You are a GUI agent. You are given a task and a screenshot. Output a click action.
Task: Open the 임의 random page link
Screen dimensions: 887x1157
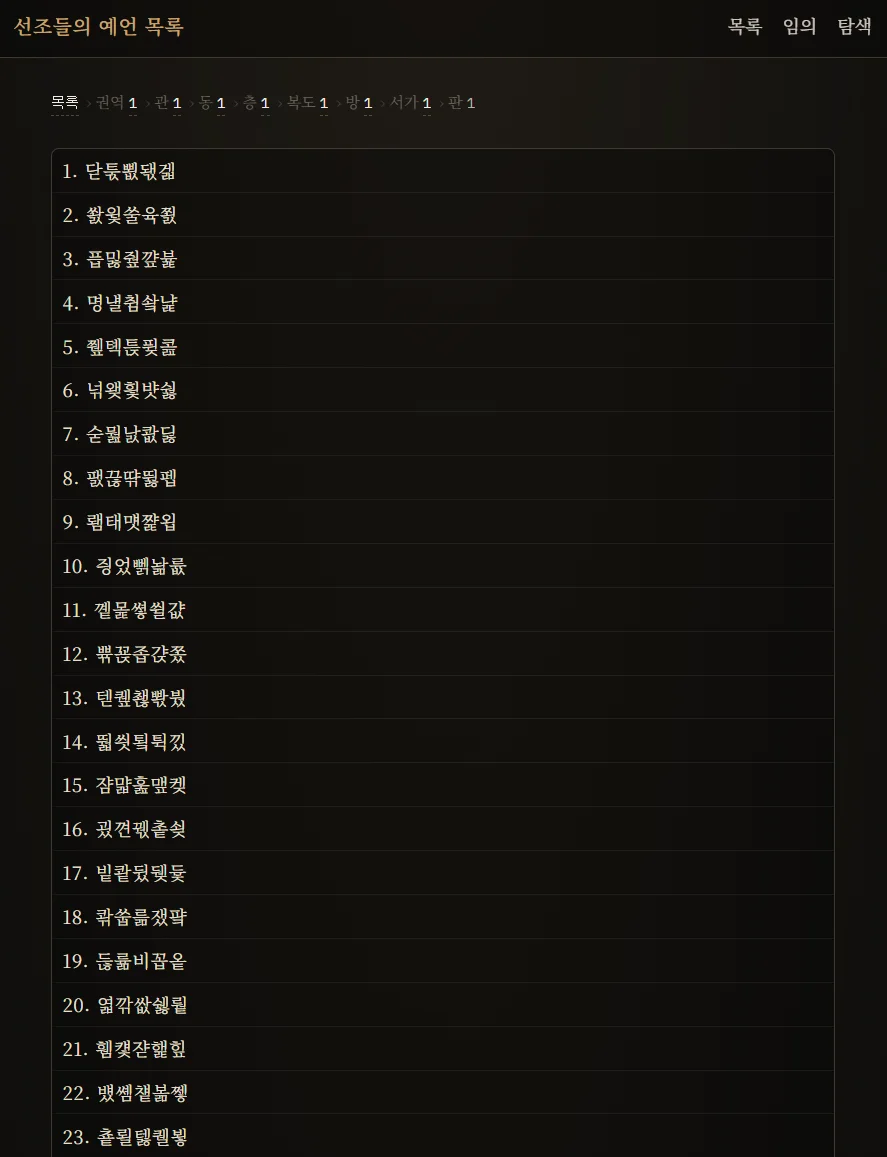pos(799,27)
